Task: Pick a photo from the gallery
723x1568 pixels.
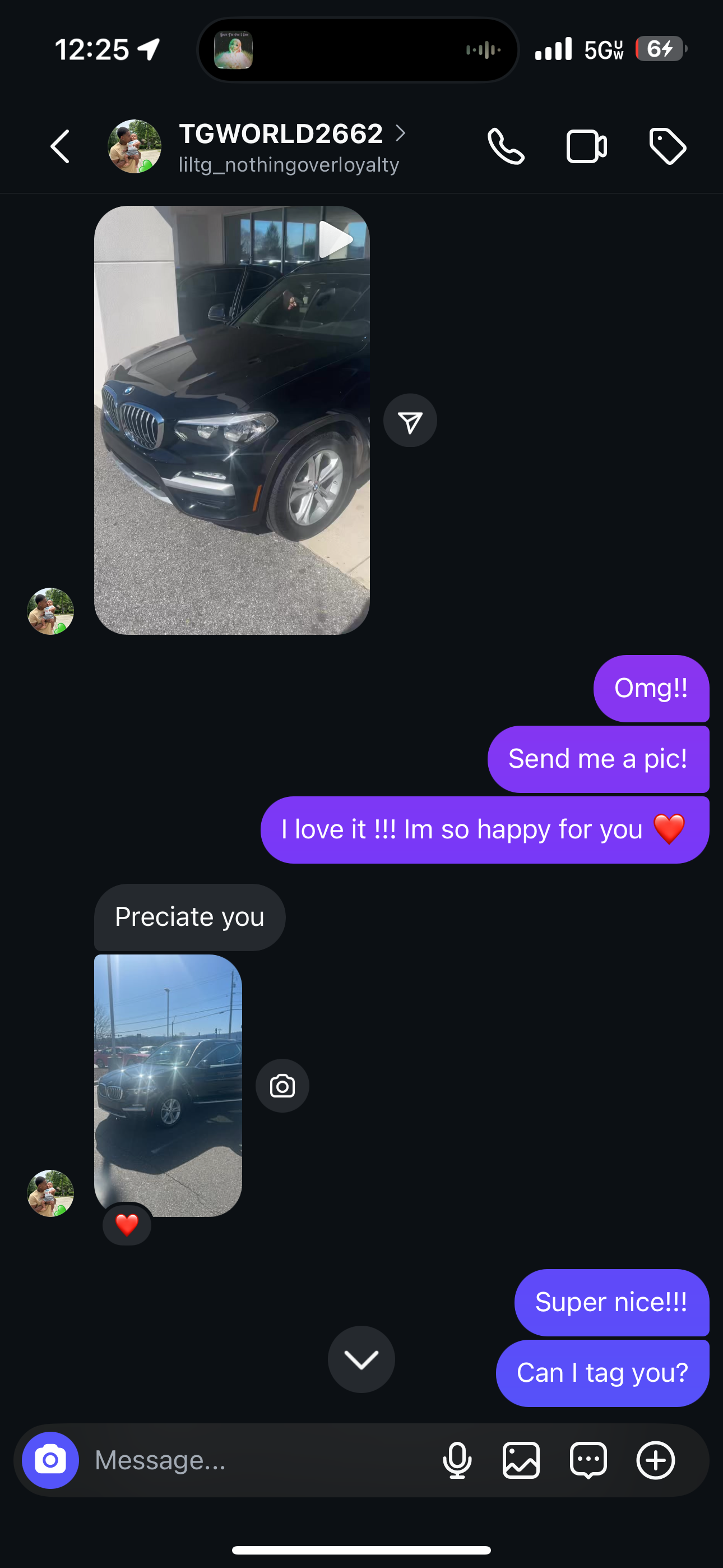Action: pyautogui.click(x=521, y=1460)
